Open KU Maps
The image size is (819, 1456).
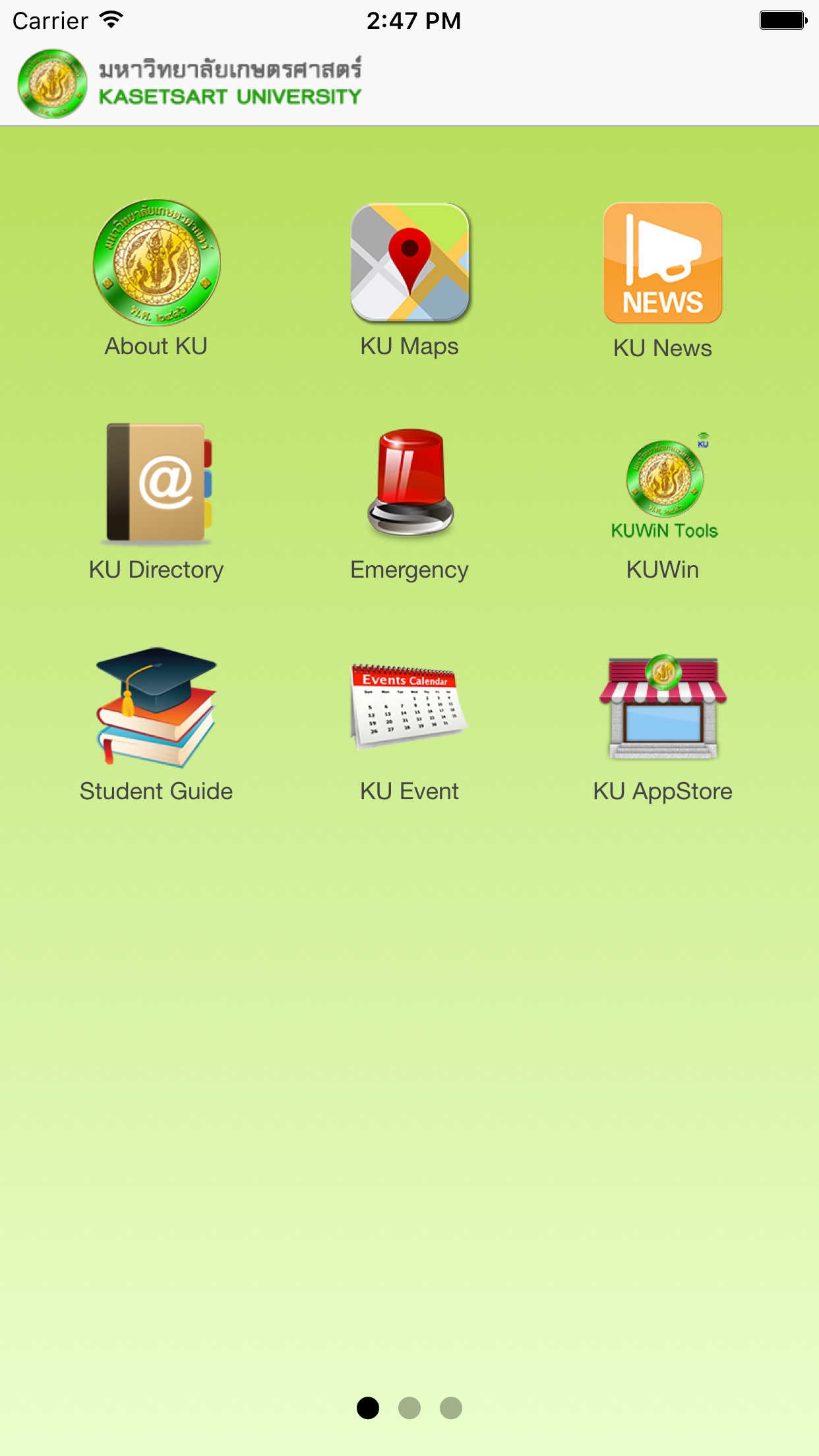pyautogui.click(x=409, y=262)
